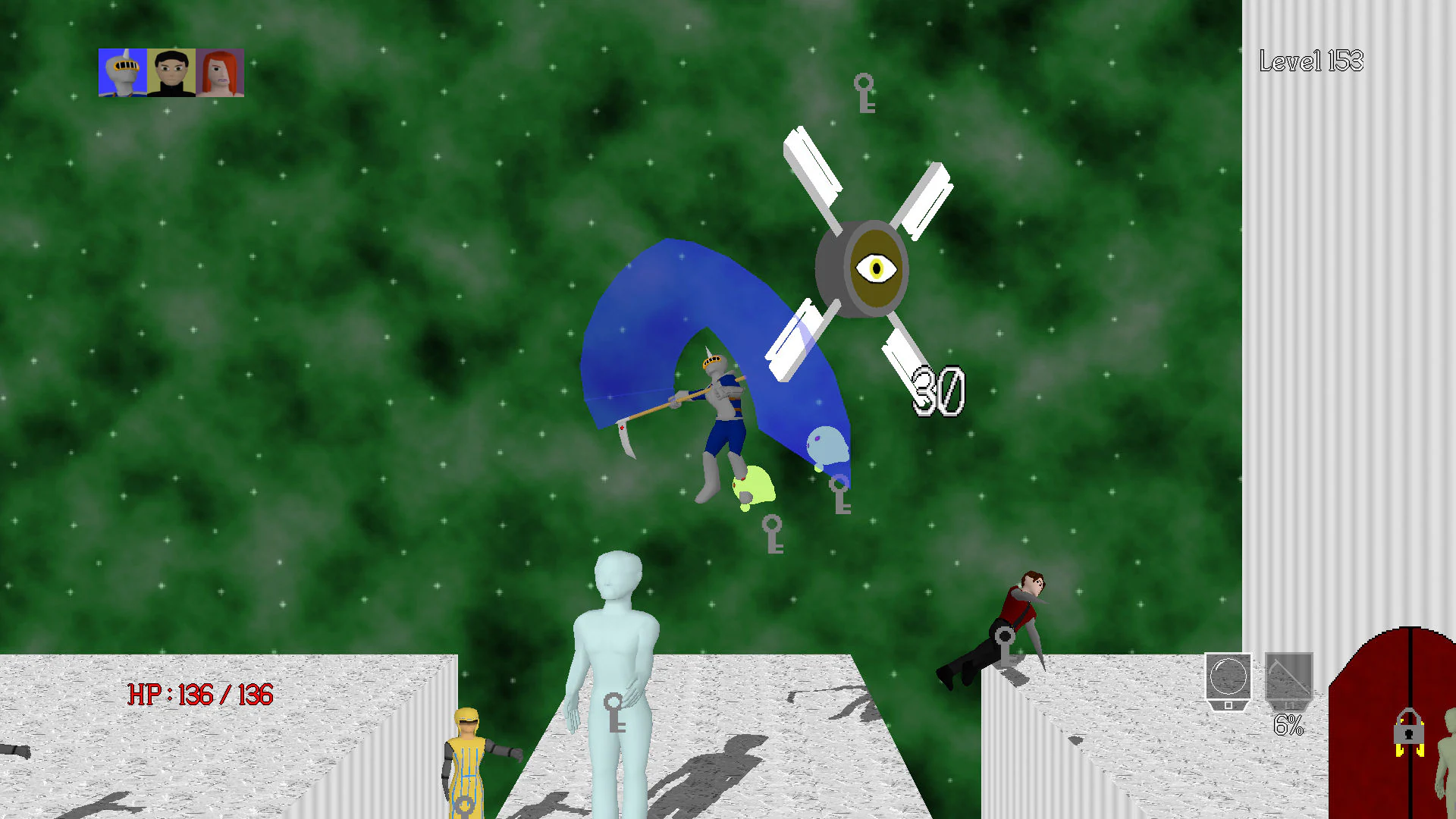Select the helmeted knight character portrait
1456x819 pixels.
122,73
